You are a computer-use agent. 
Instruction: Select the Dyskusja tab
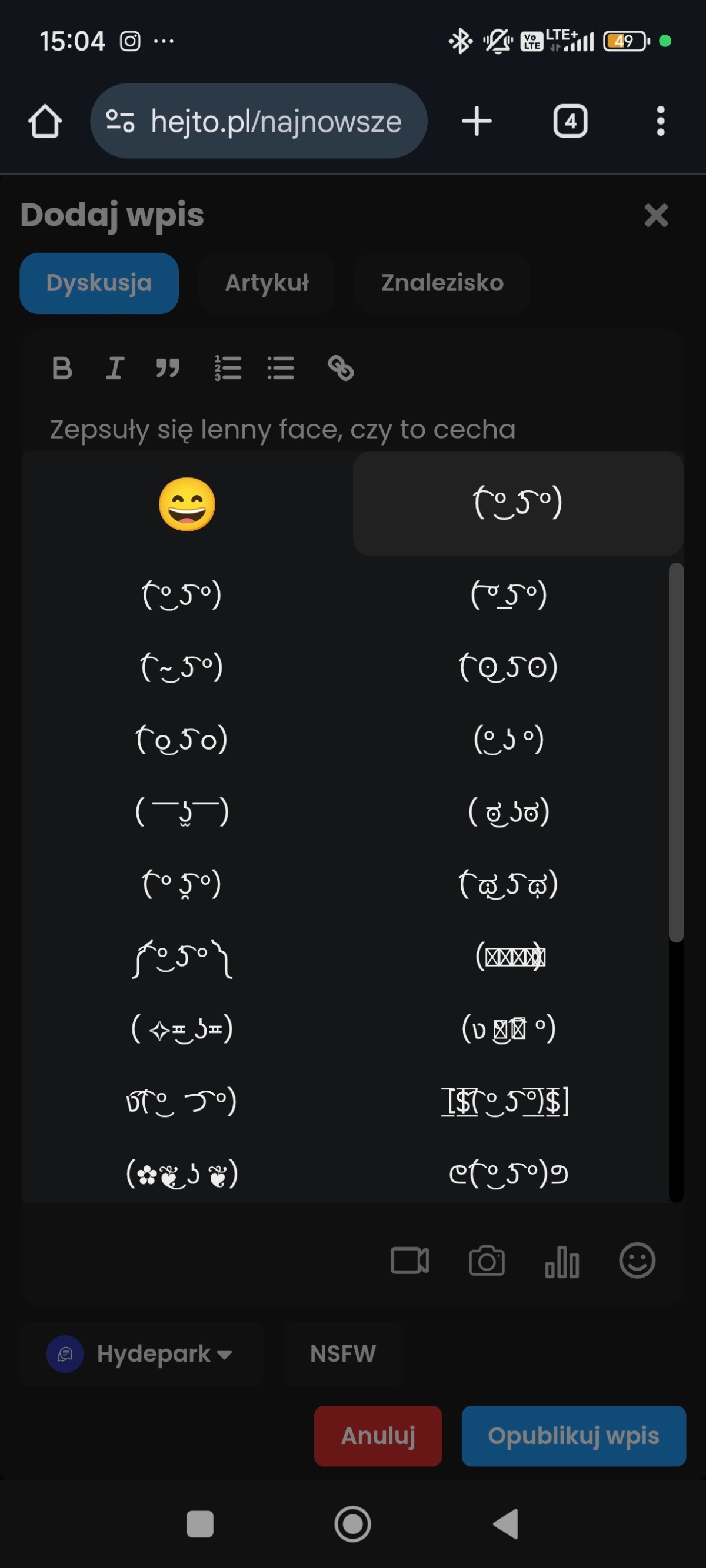[99, 283]
